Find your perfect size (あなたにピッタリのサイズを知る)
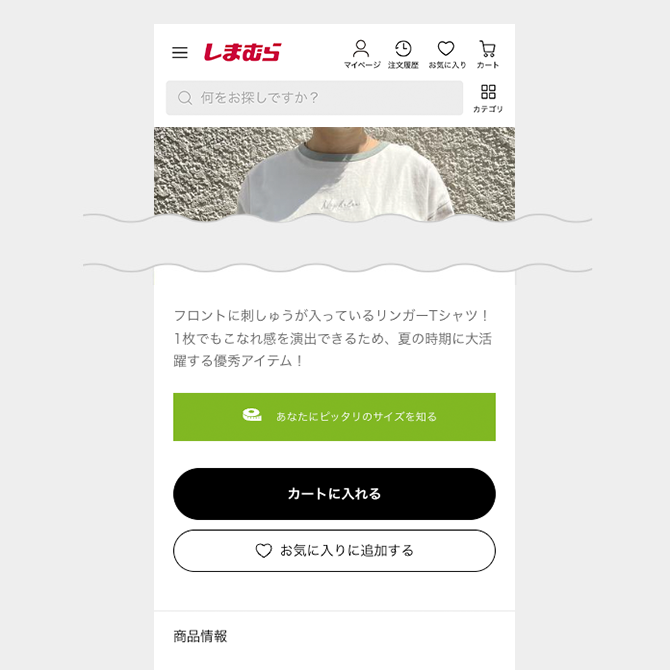 point(334,416)
